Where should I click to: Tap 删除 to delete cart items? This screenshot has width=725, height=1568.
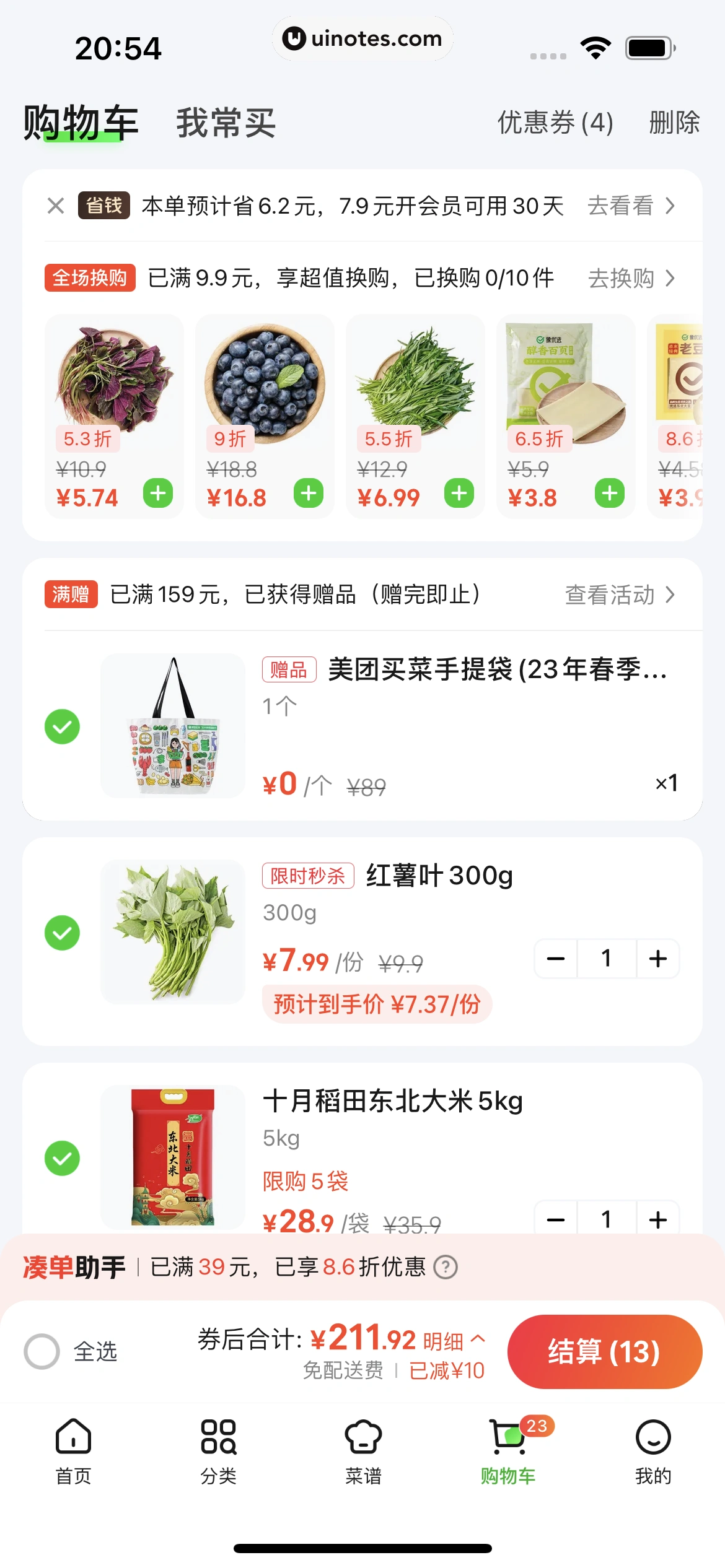click(674, 123)
